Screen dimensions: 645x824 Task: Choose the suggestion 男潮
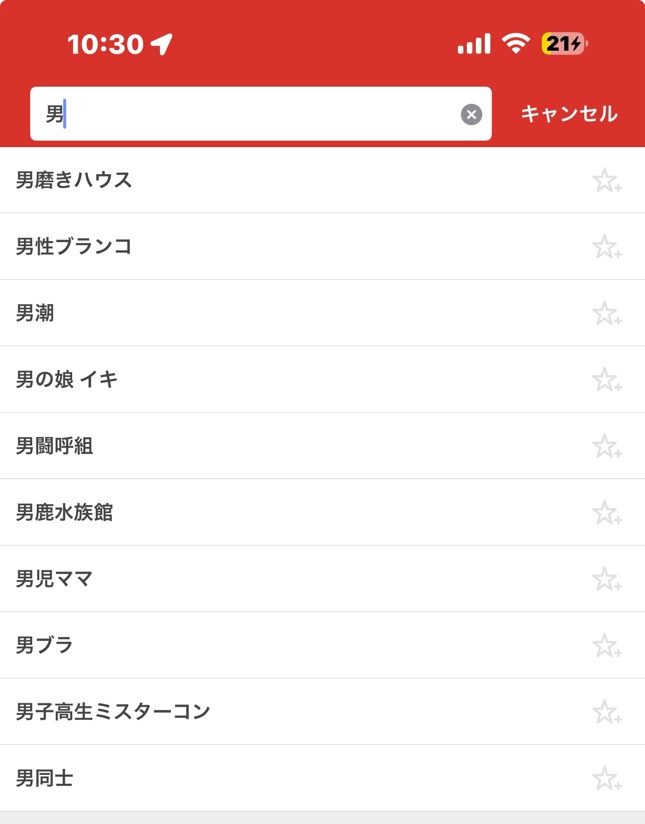36,313
